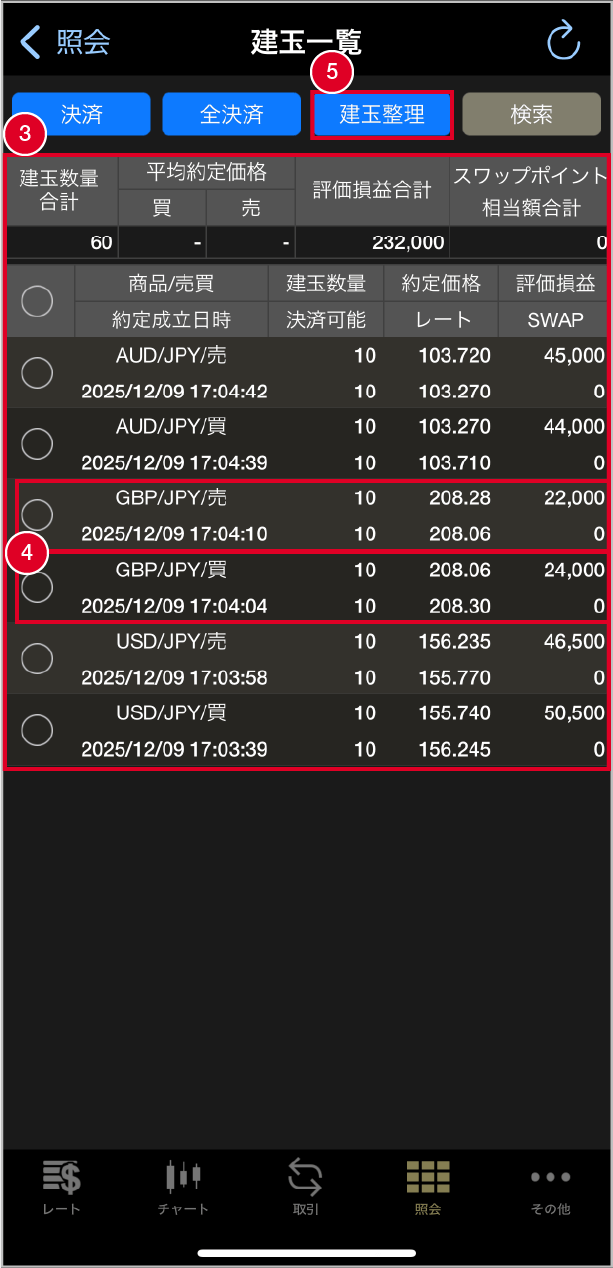Open the その他 tab
This screenshot has width=613, height=1268.
pos(550,1188)
